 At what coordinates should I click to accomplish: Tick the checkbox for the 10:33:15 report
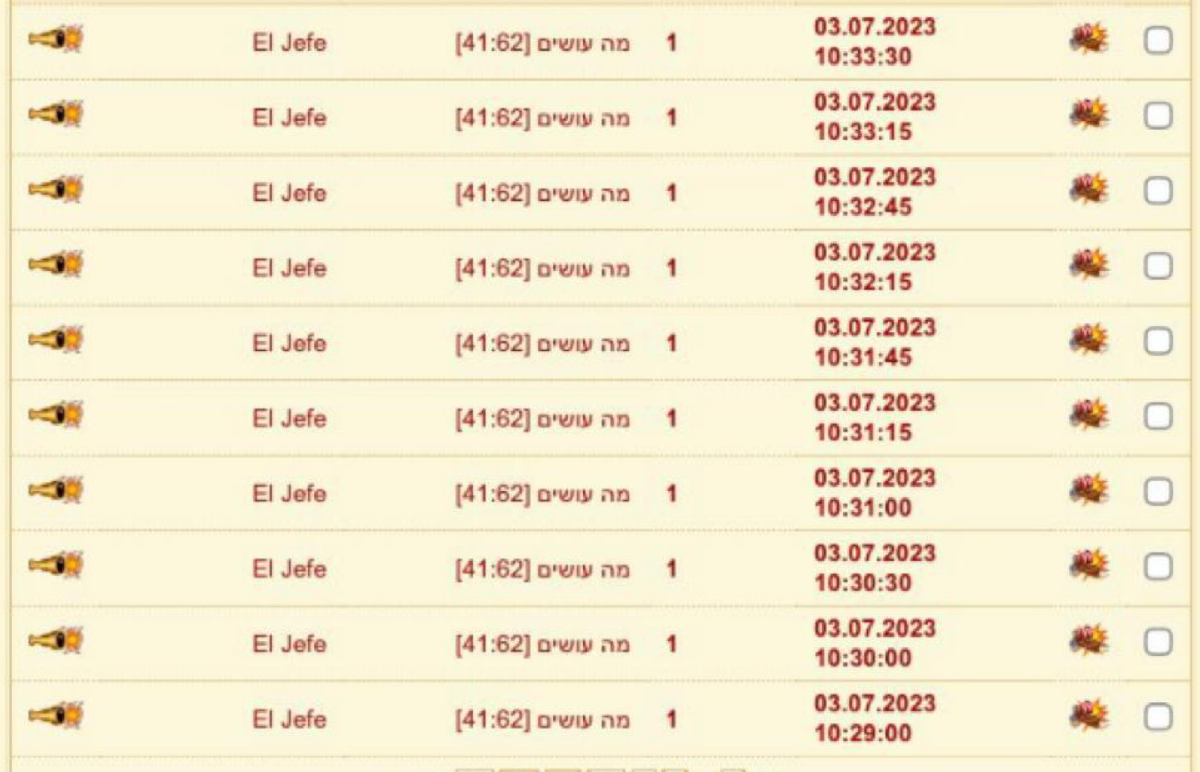pos(1157,117)
